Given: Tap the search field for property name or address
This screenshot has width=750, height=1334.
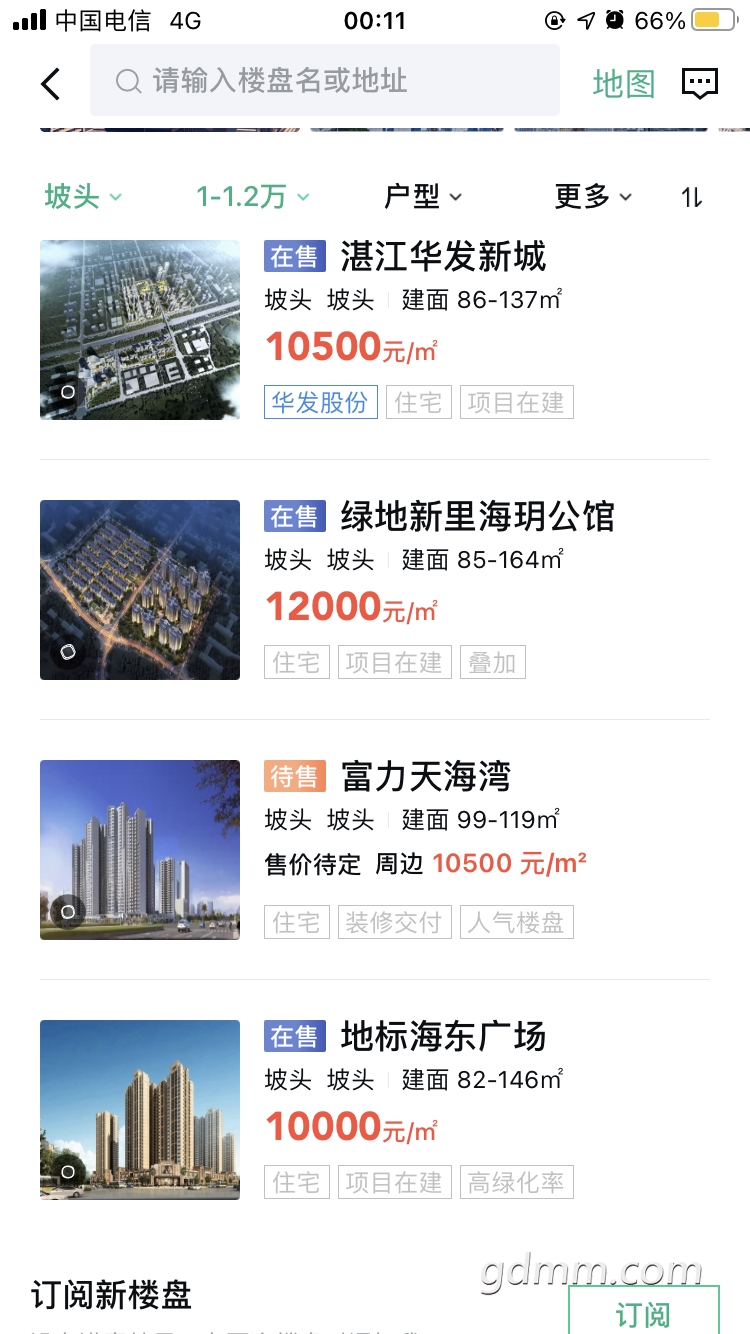Looking at the screenshot, I should (x=324, y=81).
